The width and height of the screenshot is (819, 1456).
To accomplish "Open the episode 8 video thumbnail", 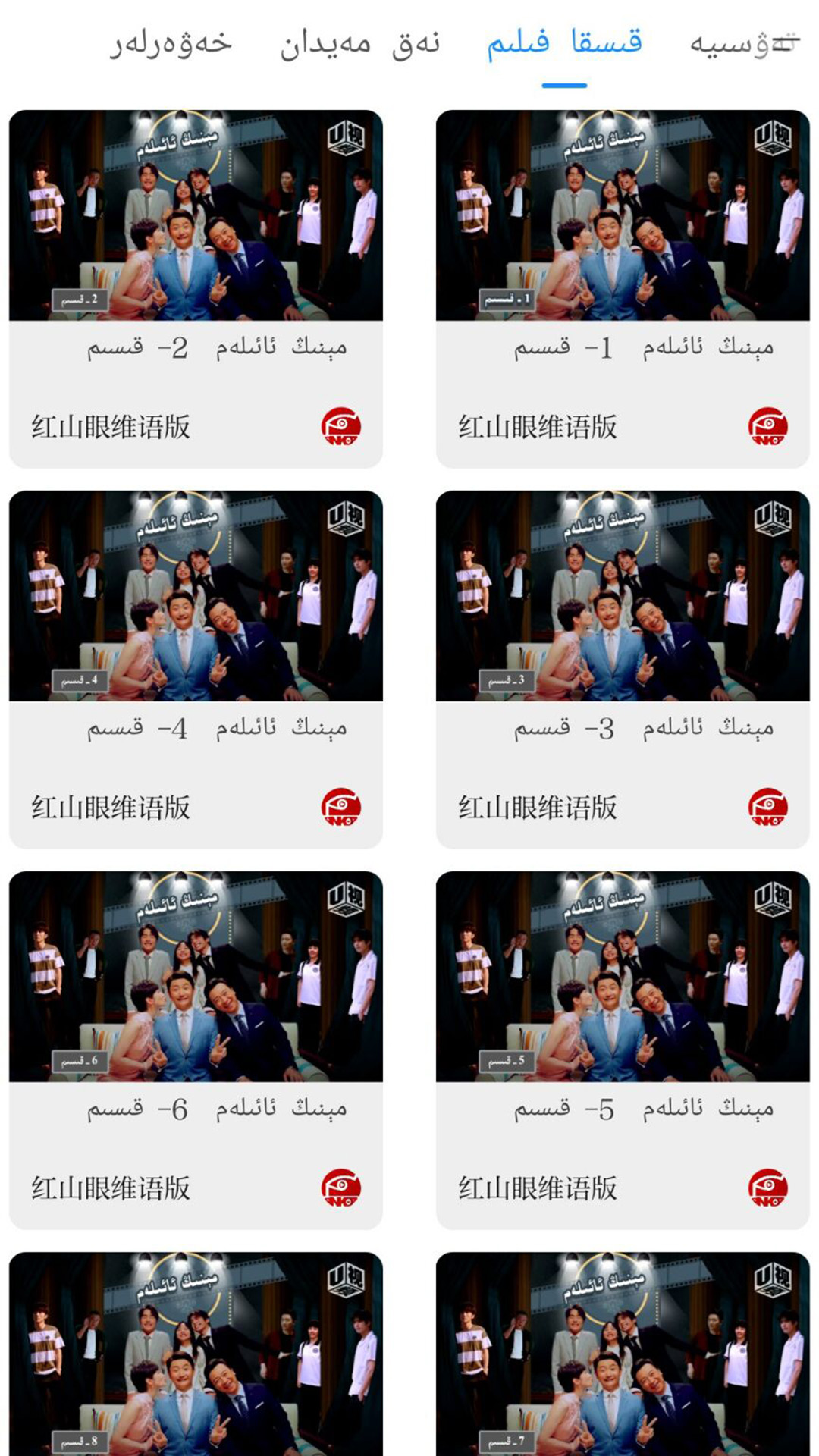I will coord(196,1354).
